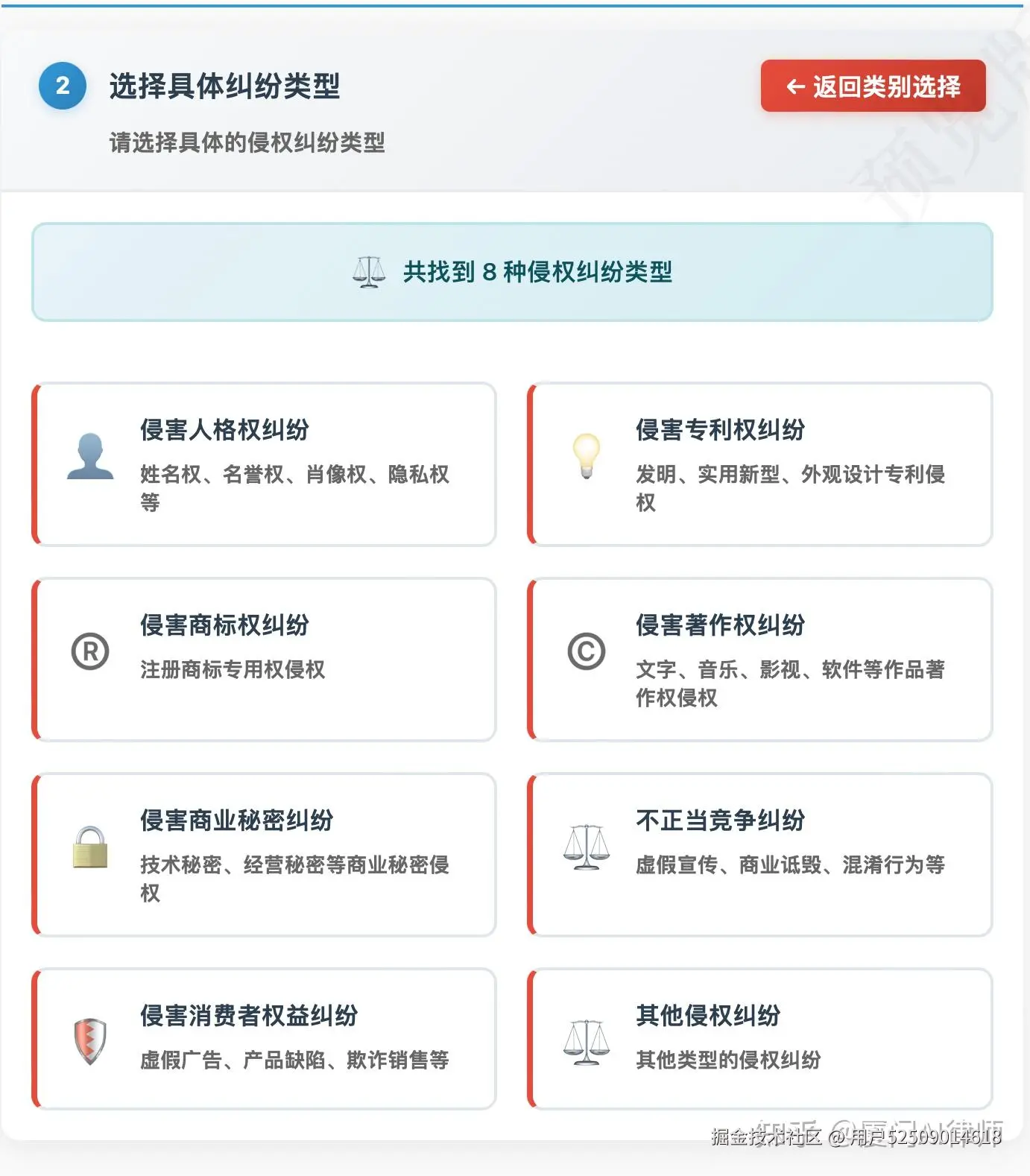Select the 其他侵权纠纷 card
The height and width of the screenshot is (1176, 1030).
[760, 1038]
